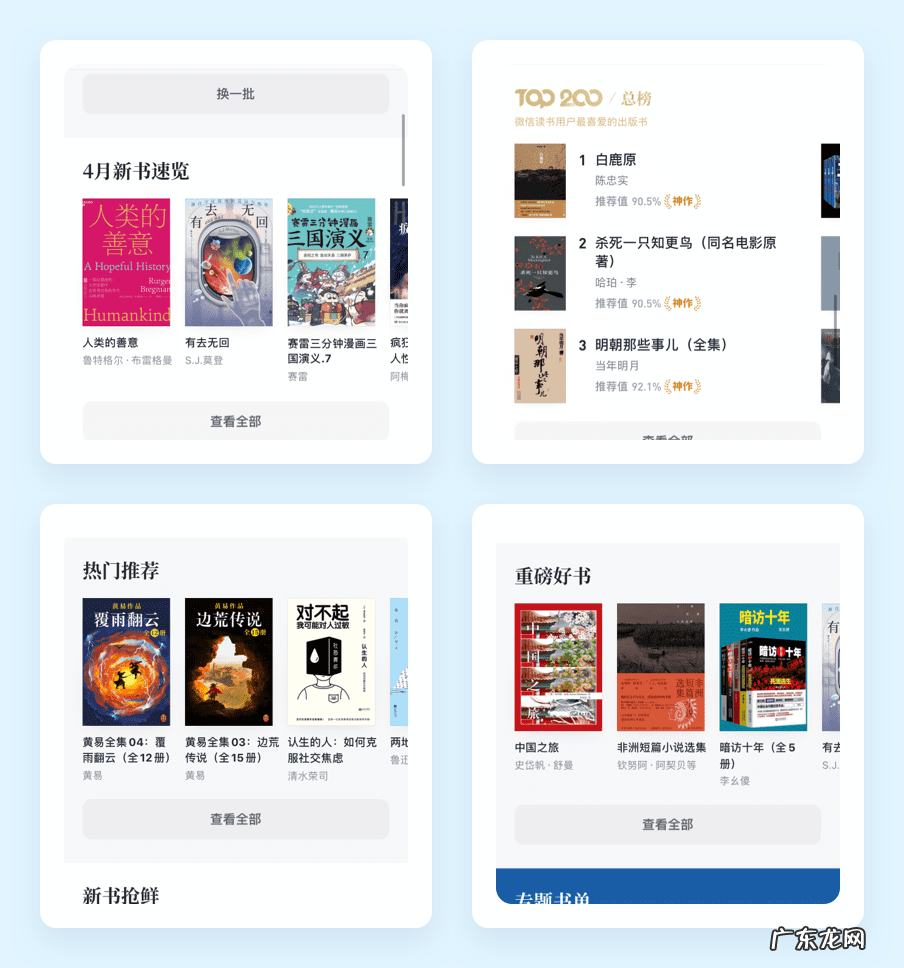Click 查看全部 in the 热门推荐 section

click(x=235, y=819)
